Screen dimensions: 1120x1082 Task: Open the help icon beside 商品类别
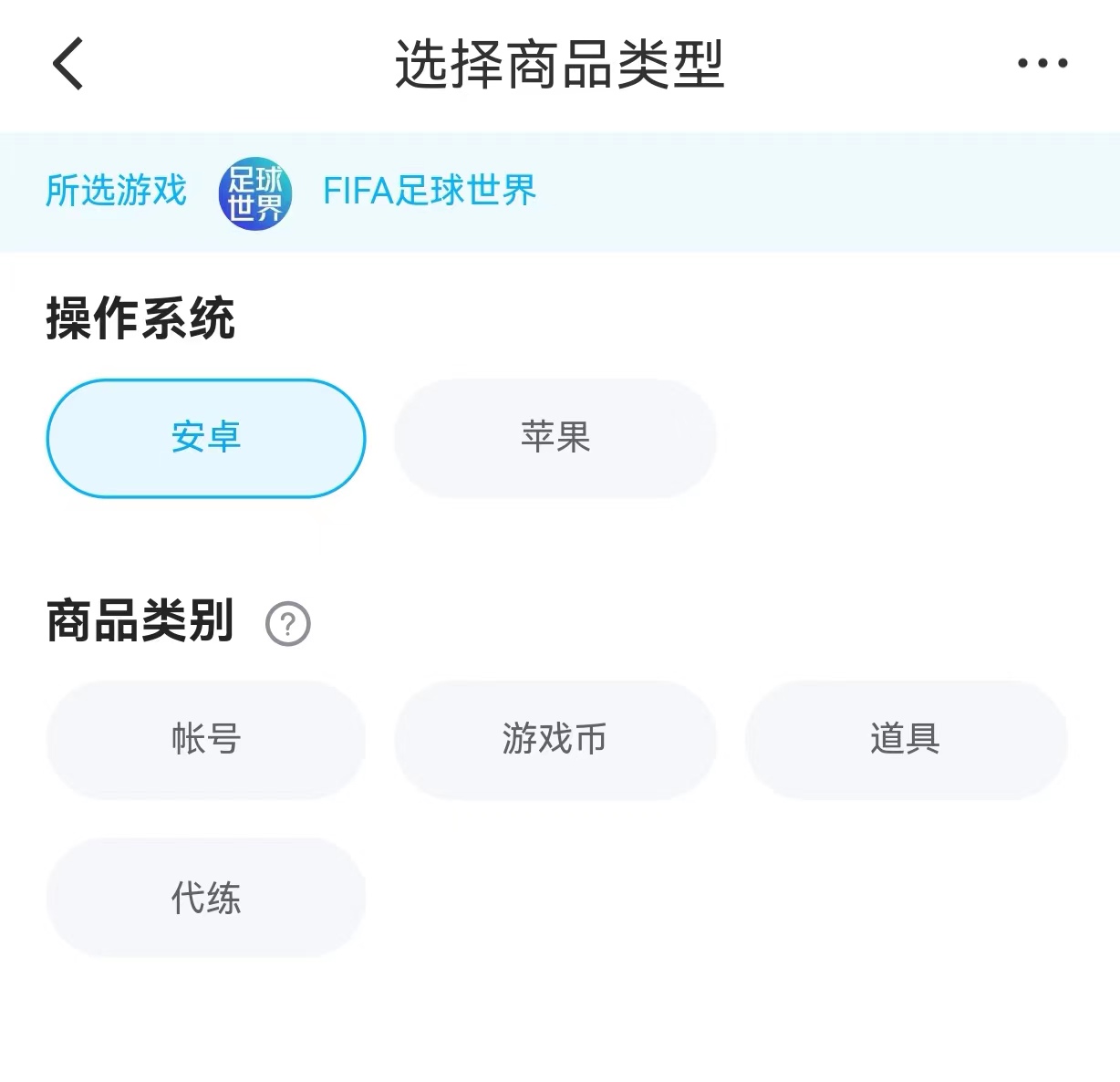point(288,625)
